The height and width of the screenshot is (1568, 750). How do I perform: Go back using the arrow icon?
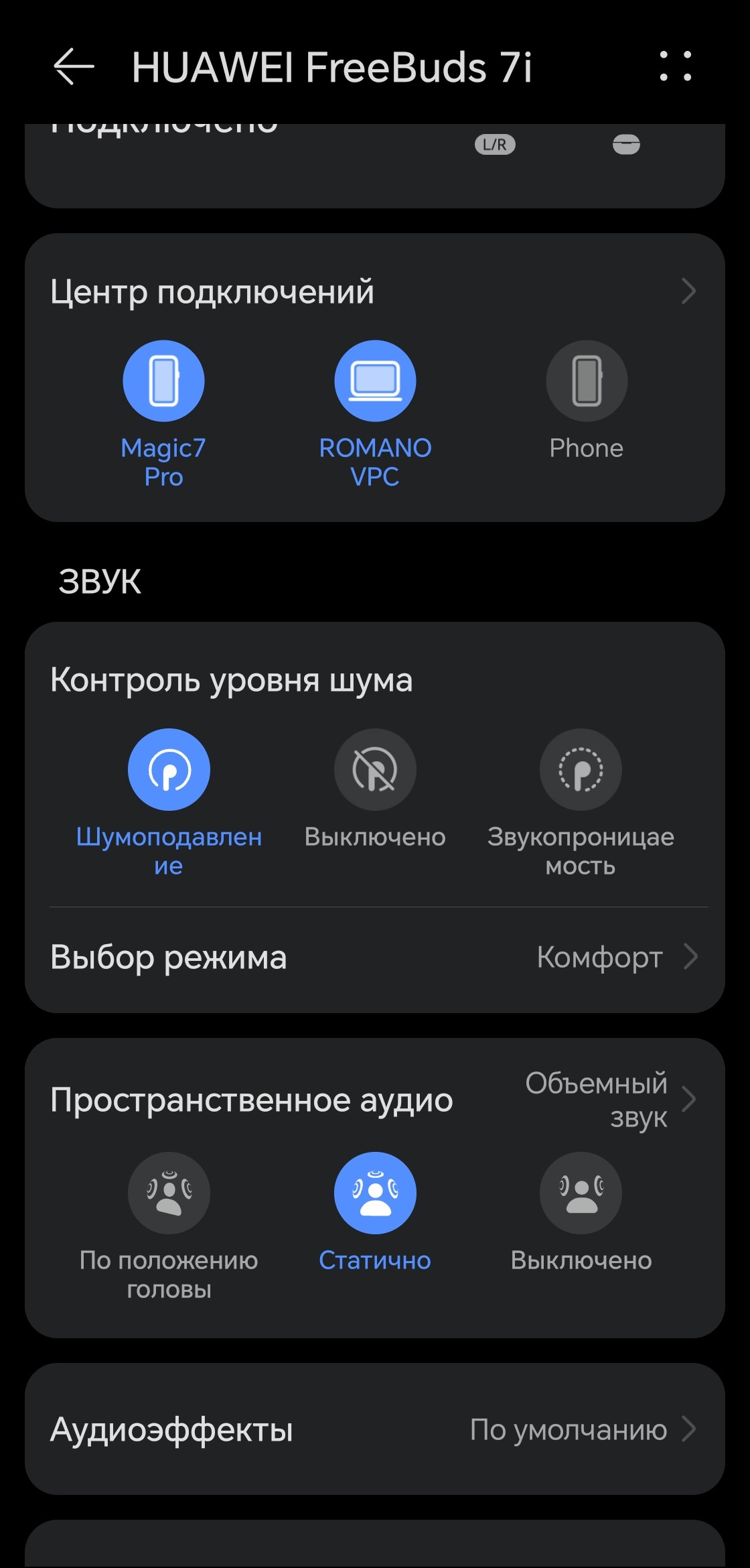point(73,67)
